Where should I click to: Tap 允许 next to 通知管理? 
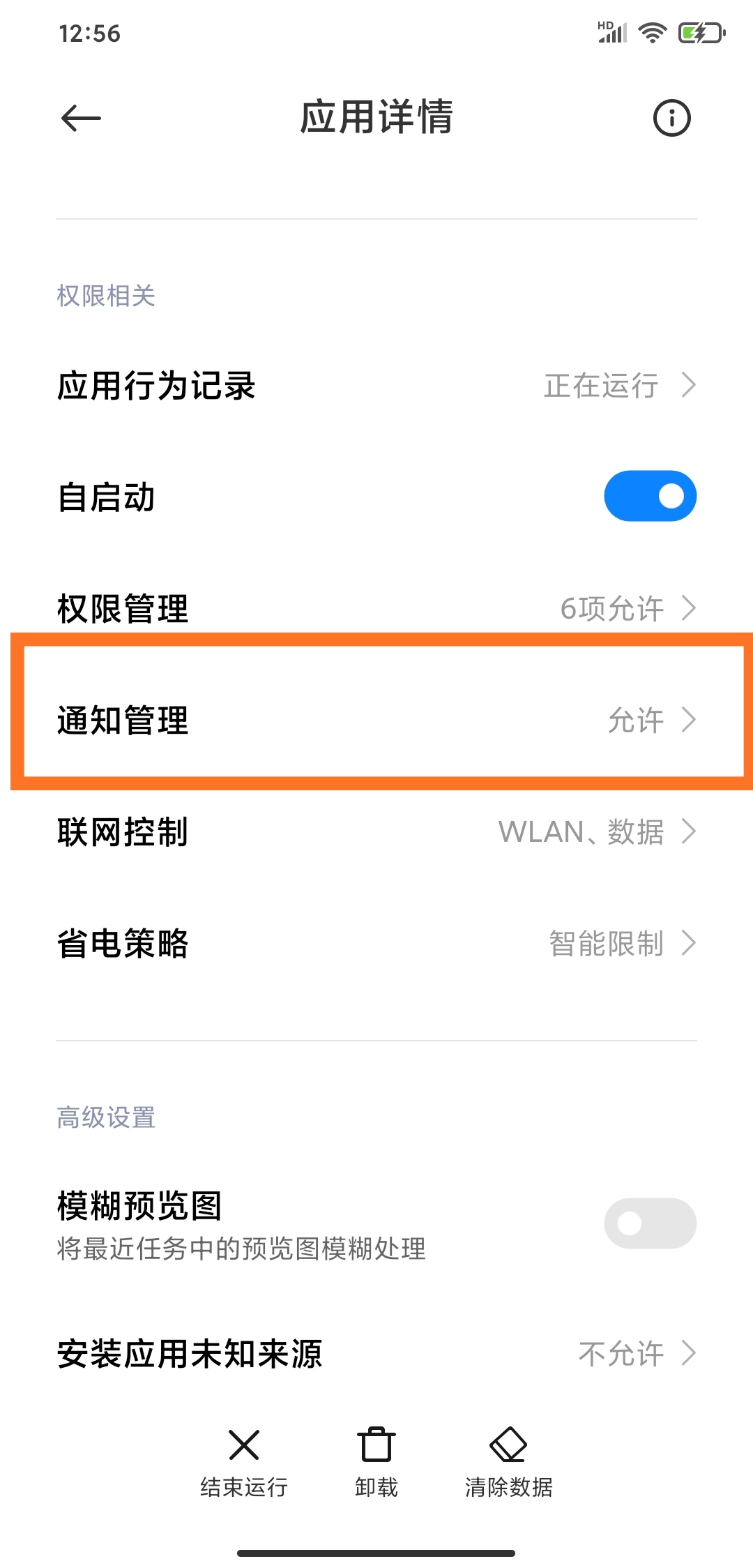click(633, 720)
